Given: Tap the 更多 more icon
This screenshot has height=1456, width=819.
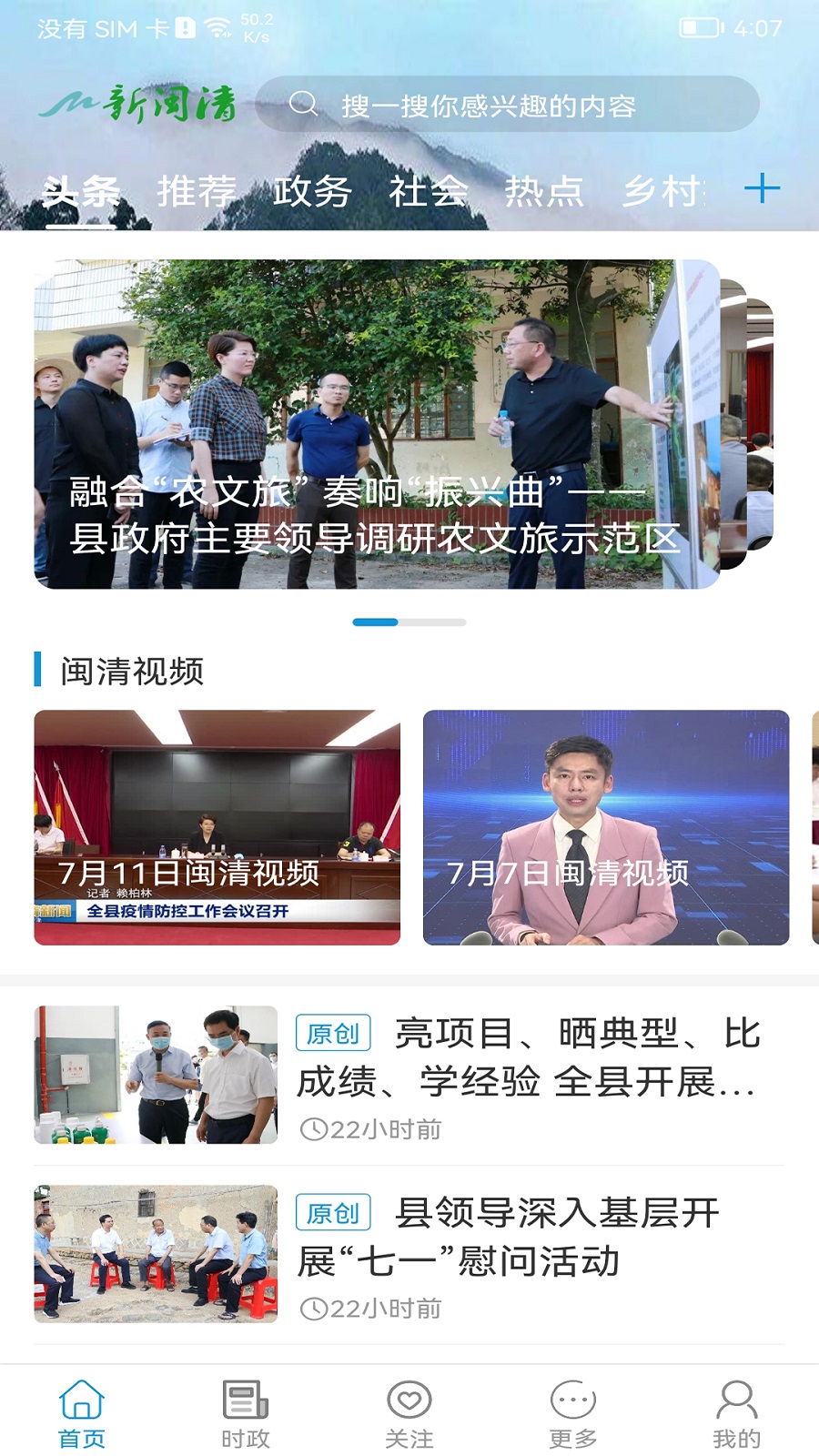Looking at the screenshot, I should tap(571, 1406).
